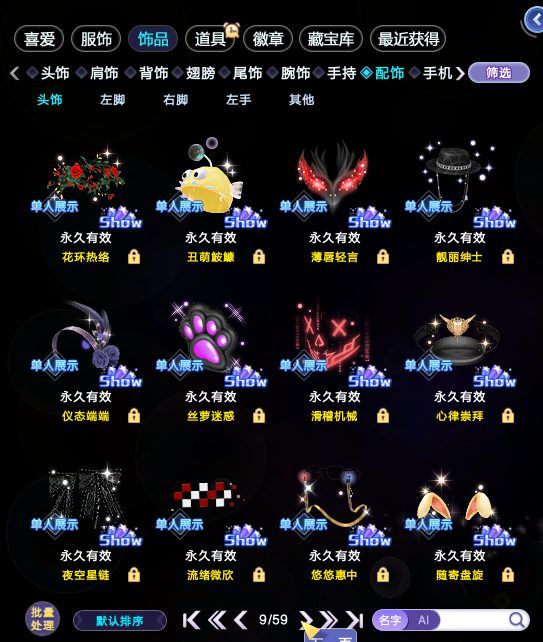Viewport: 543px width, 642px height.
Task: Filter by 其他 position
Action: 301,99
